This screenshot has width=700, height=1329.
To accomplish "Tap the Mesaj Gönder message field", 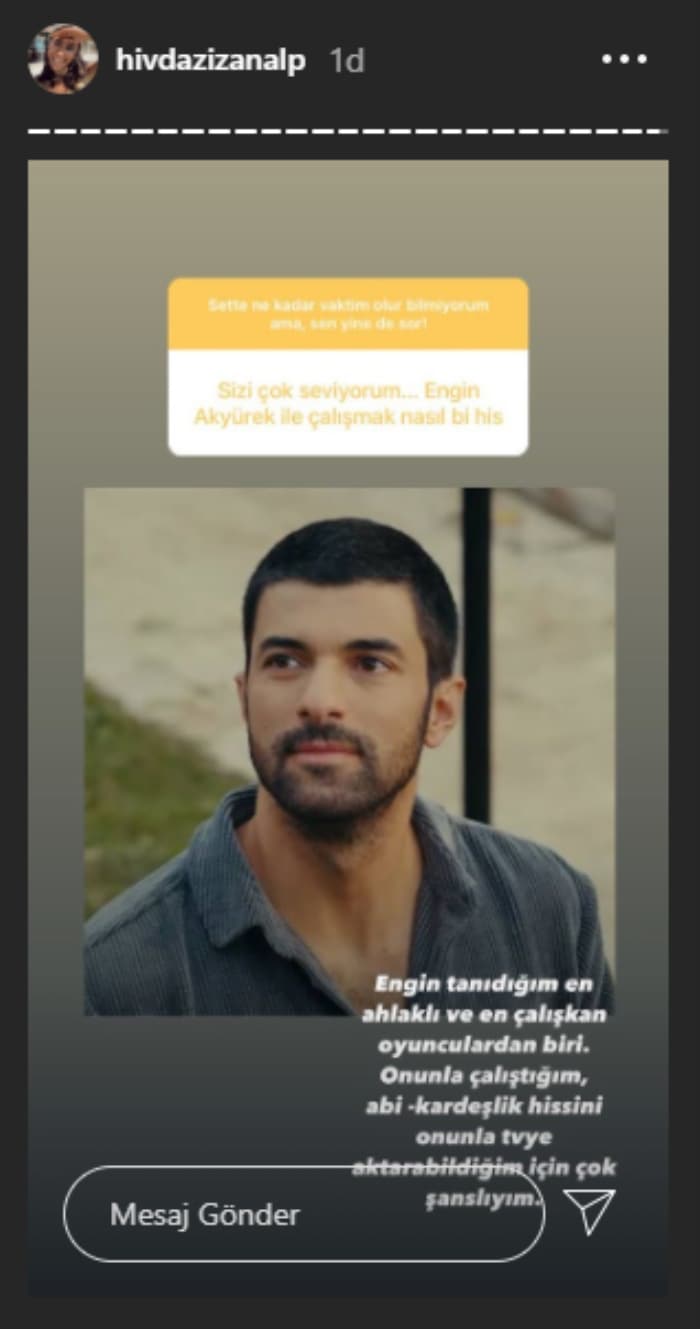I will click(303, 1214).
